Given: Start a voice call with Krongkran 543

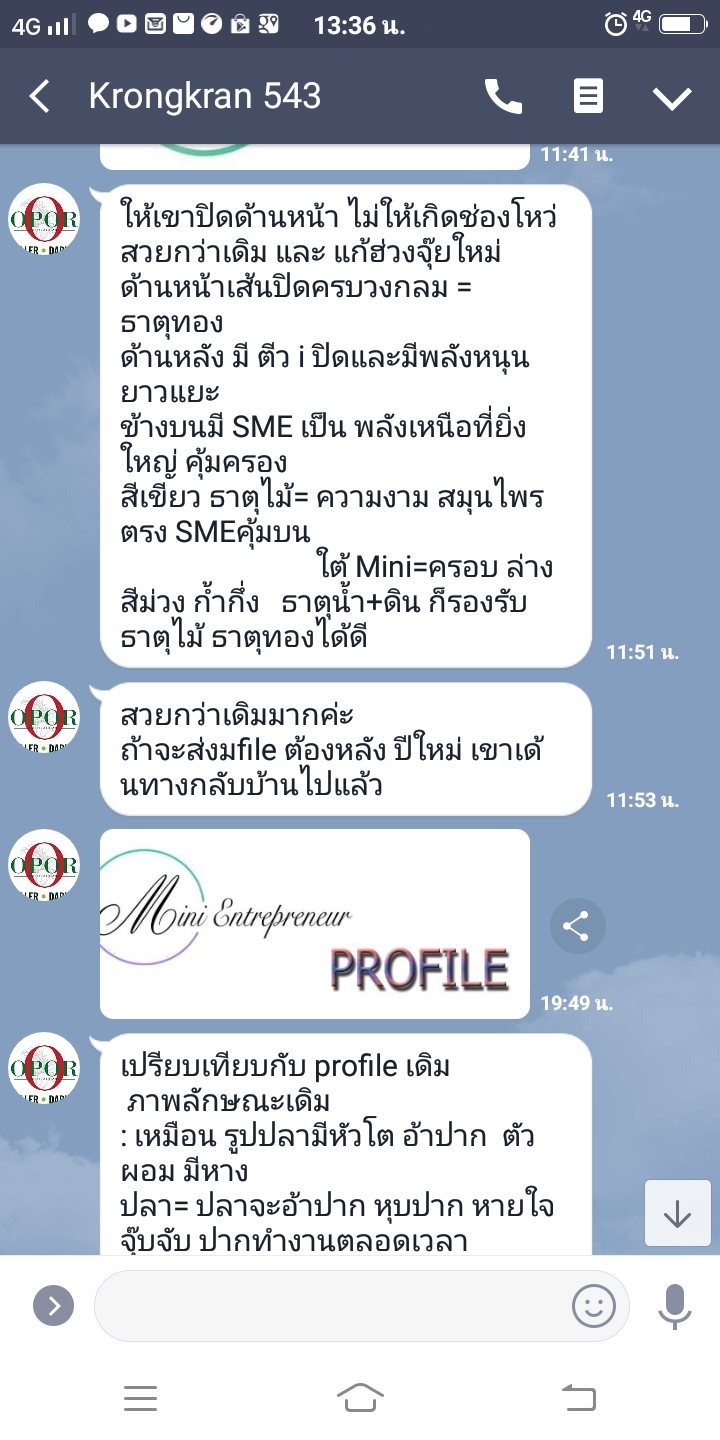Looking at the screenshot, I should [503, 97].
